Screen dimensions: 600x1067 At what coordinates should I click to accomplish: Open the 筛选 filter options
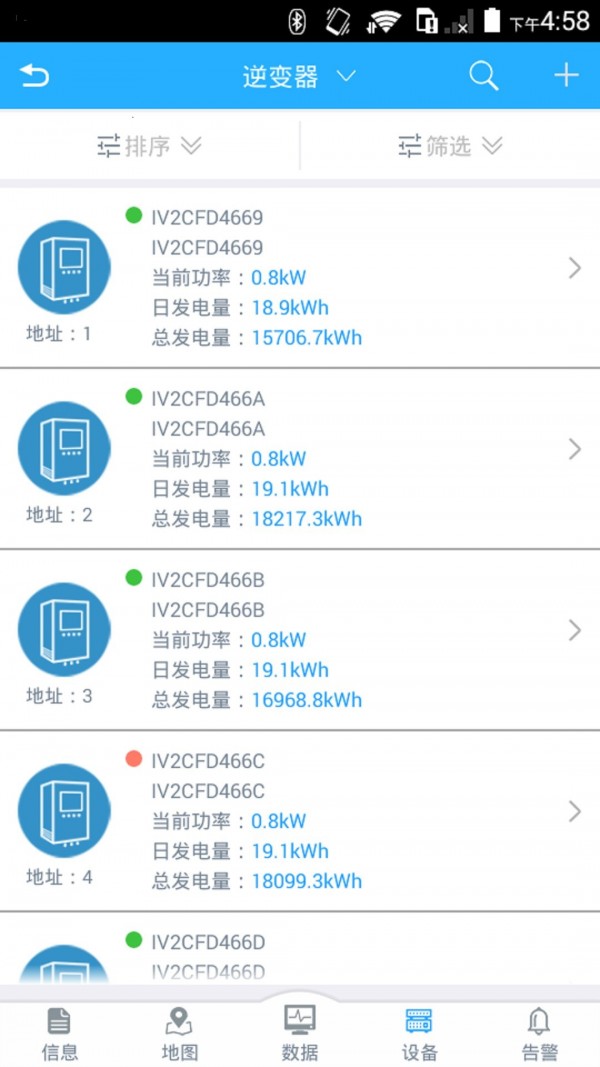pos(450,146)
